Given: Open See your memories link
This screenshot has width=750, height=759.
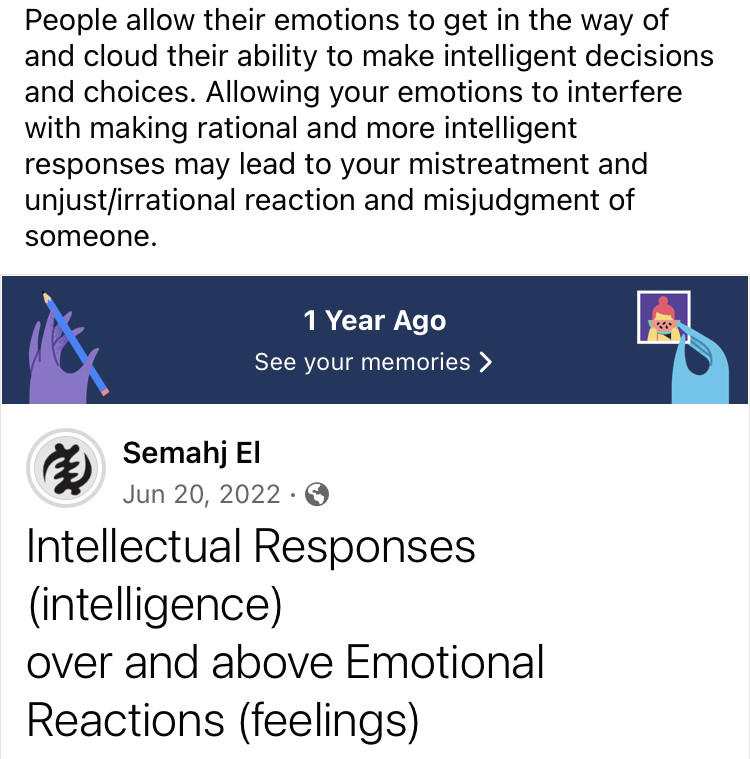Looking at the screenshot, I should (373, 362).
